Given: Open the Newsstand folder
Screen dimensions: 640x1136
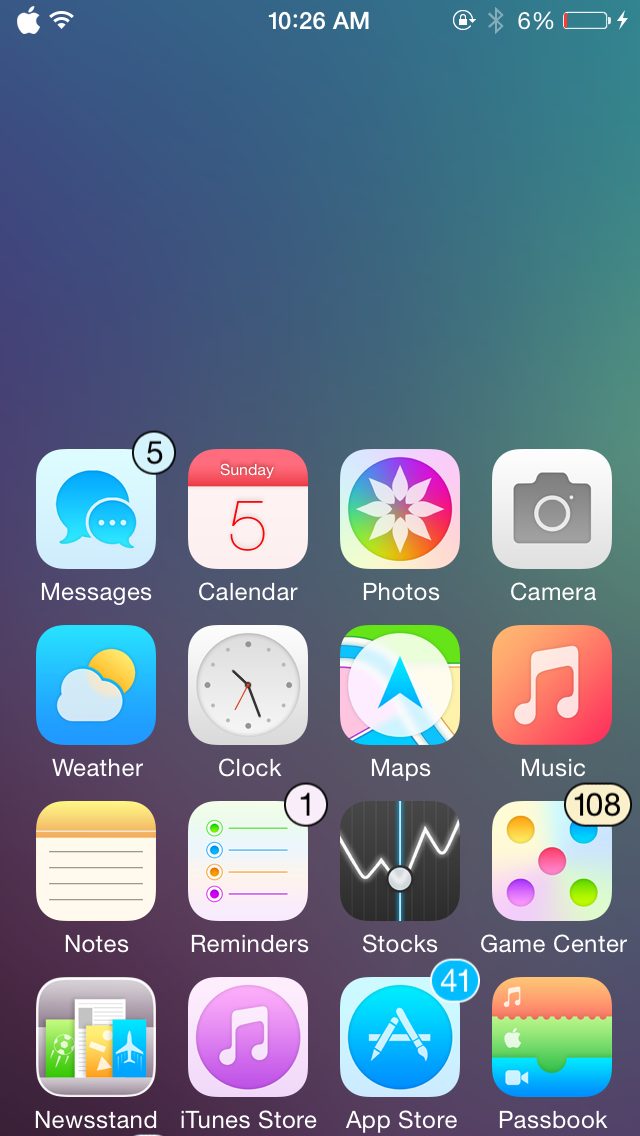Looking at the screenshot, I should [96, 1037].
